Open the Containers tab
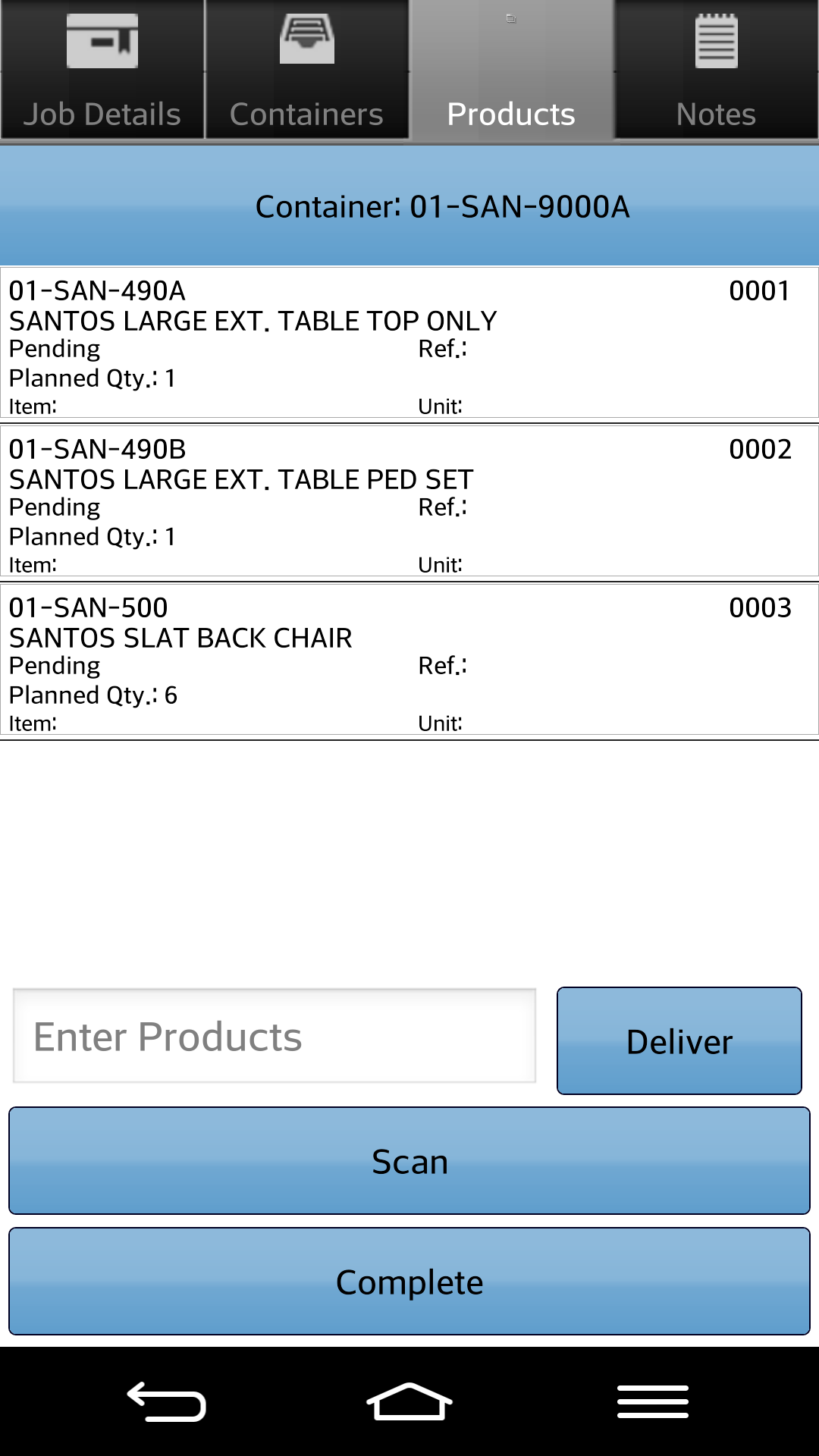 307,70
